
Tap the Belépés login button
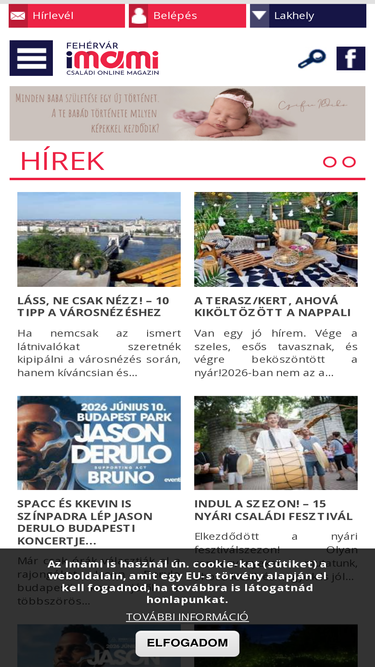[188, 16]
